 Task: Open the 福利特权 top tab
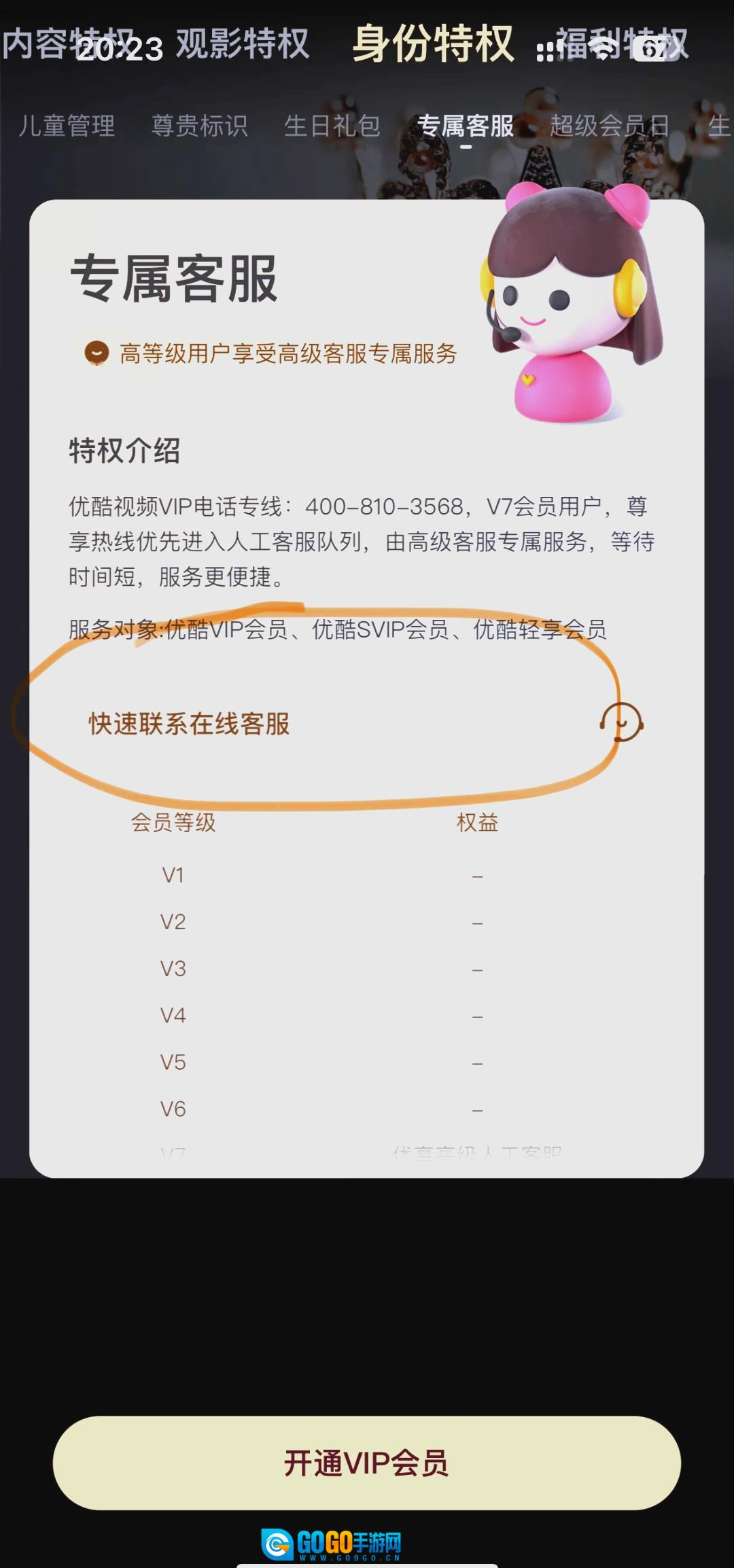click(x=622, y=45)
